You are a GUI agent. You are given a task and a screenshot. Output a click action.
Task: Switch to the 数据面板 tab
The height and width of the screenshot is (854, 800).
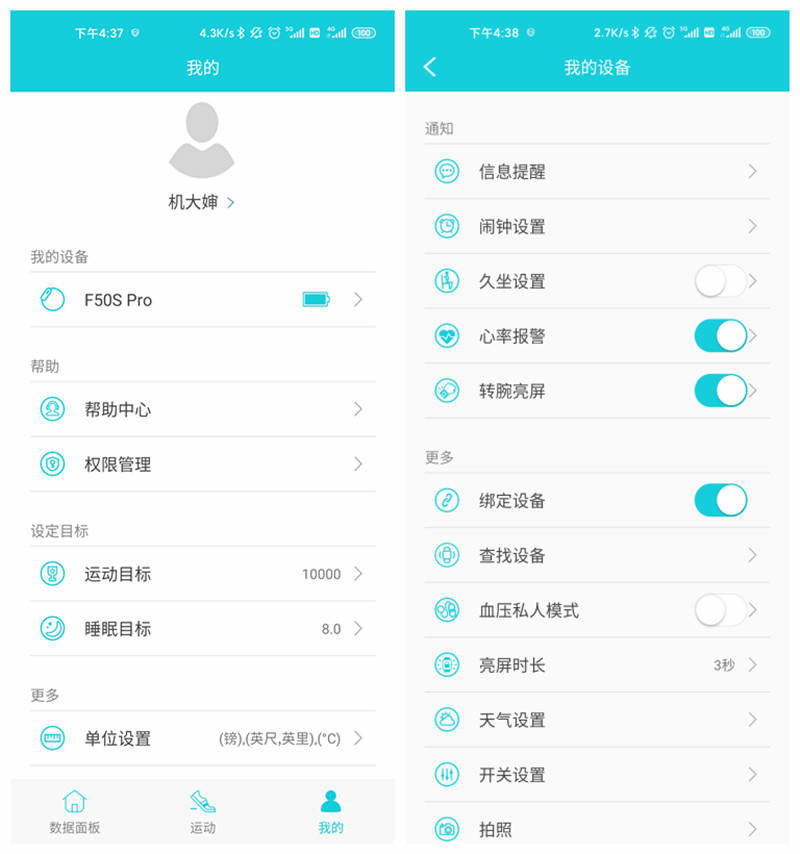point(75,811)
